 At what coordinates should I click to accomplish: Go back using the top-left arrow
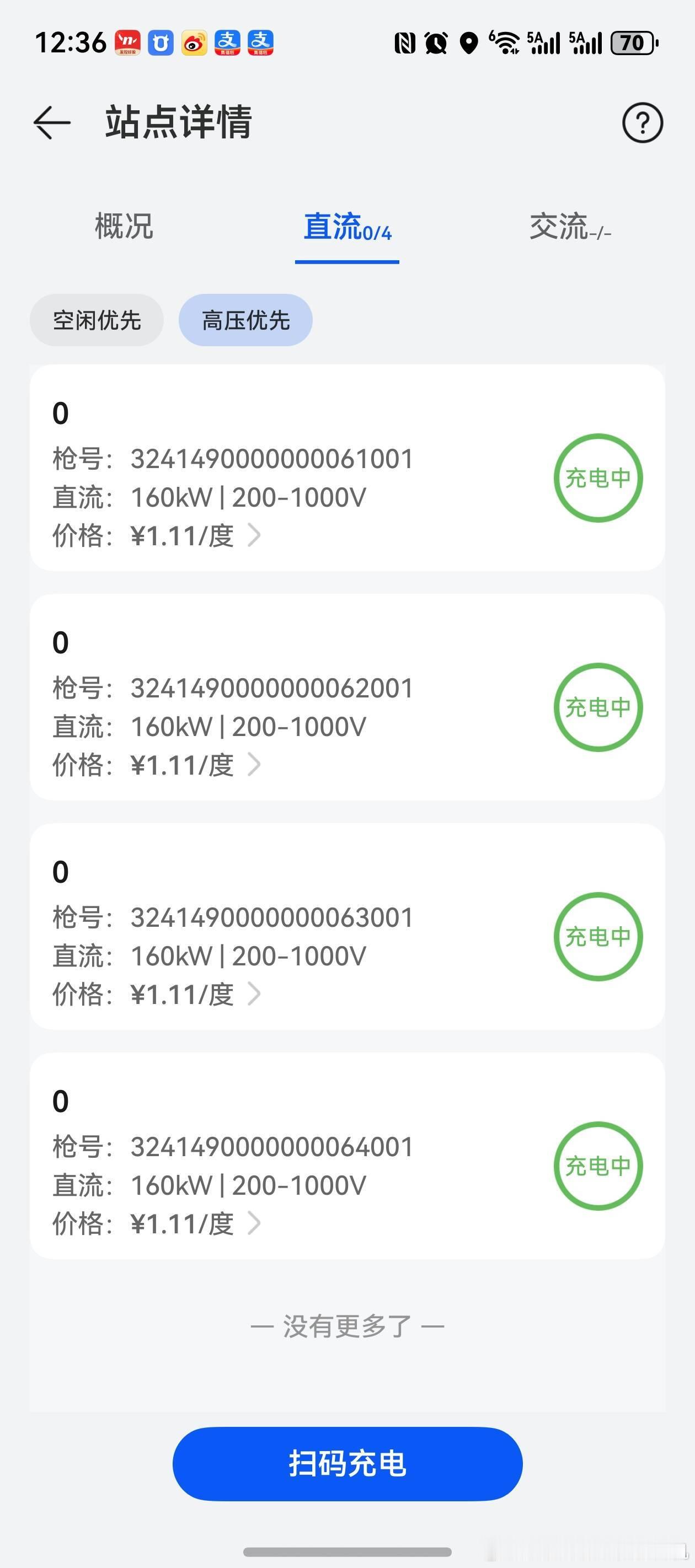click(x=52, y=122)
